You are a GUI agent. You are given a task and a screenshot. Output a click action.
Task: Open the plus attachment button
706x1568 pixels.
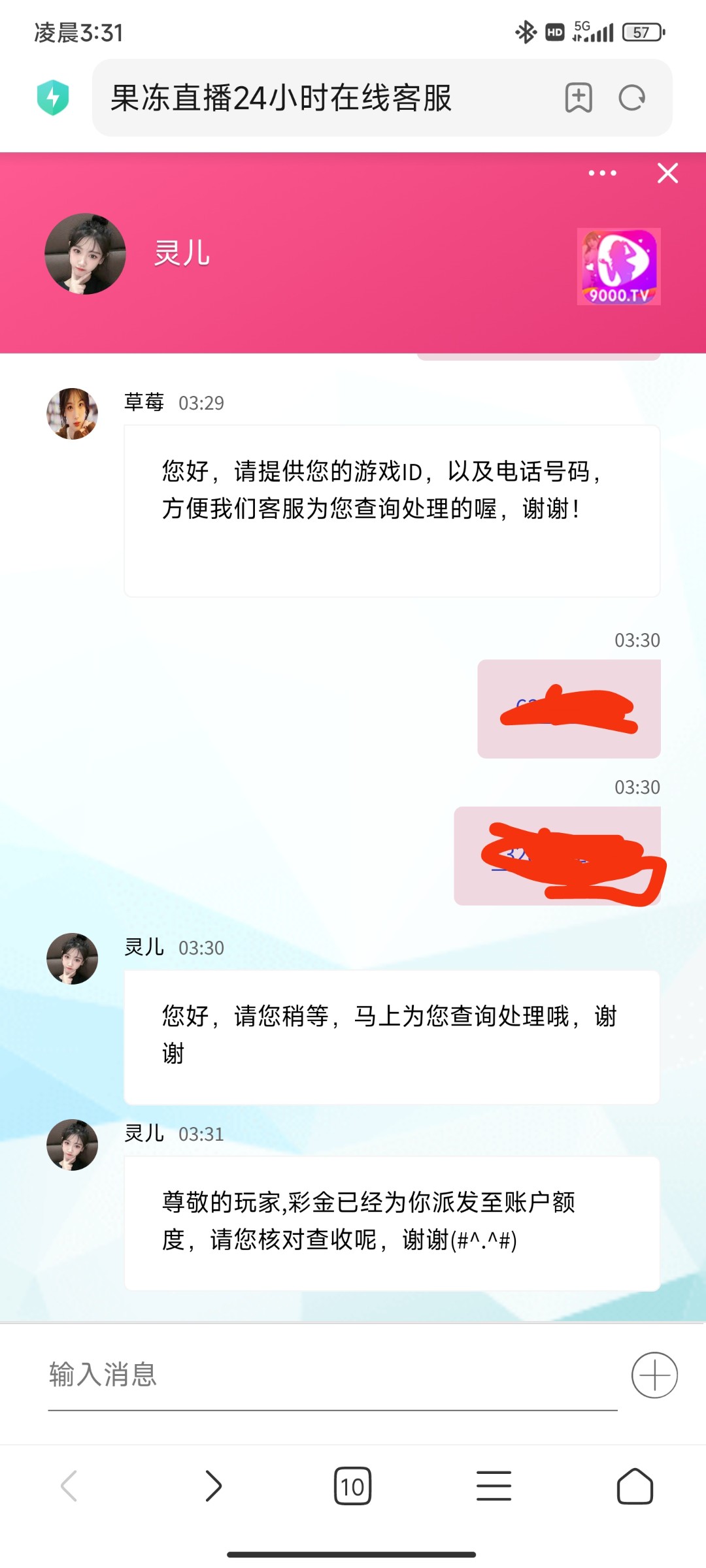[654, 1375]
